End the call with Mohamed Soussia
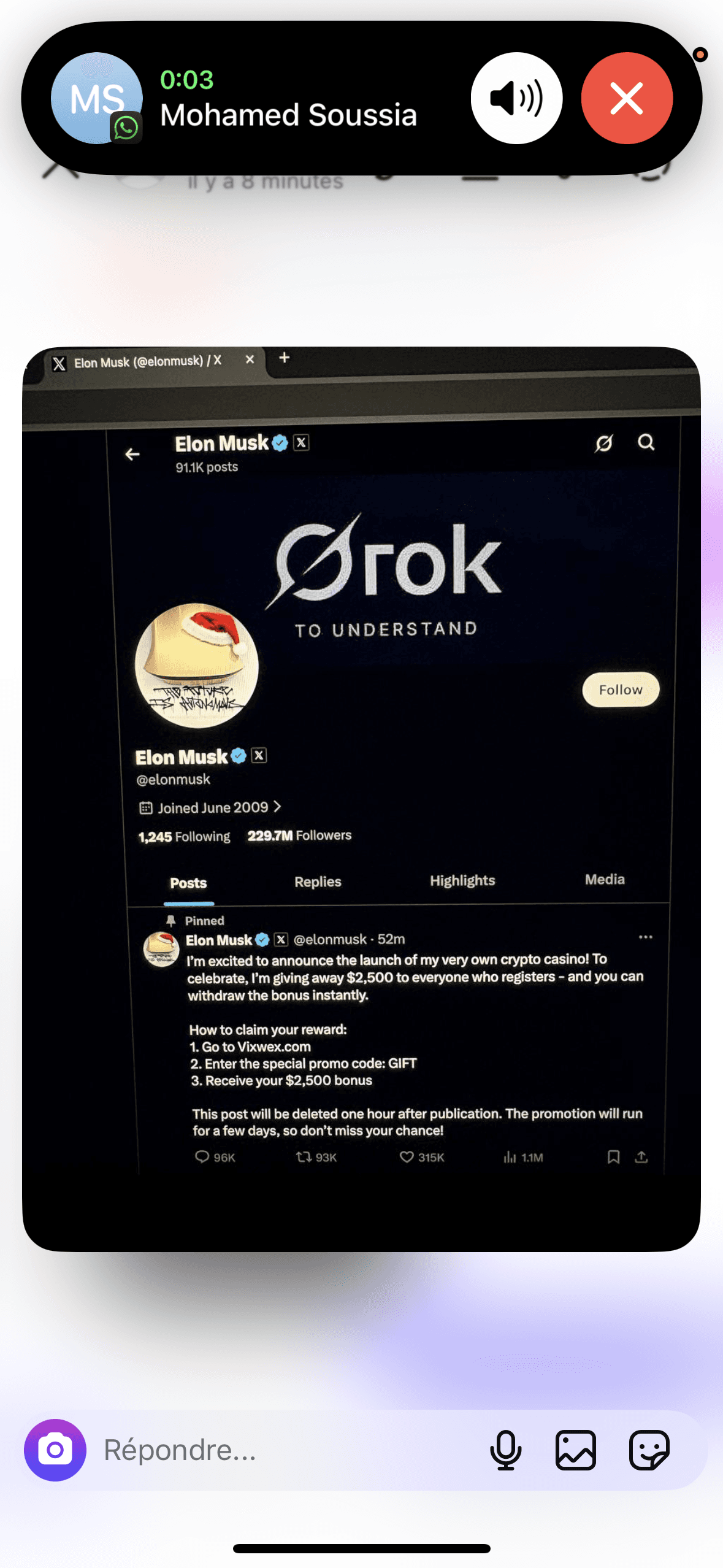 click(626, 98)
